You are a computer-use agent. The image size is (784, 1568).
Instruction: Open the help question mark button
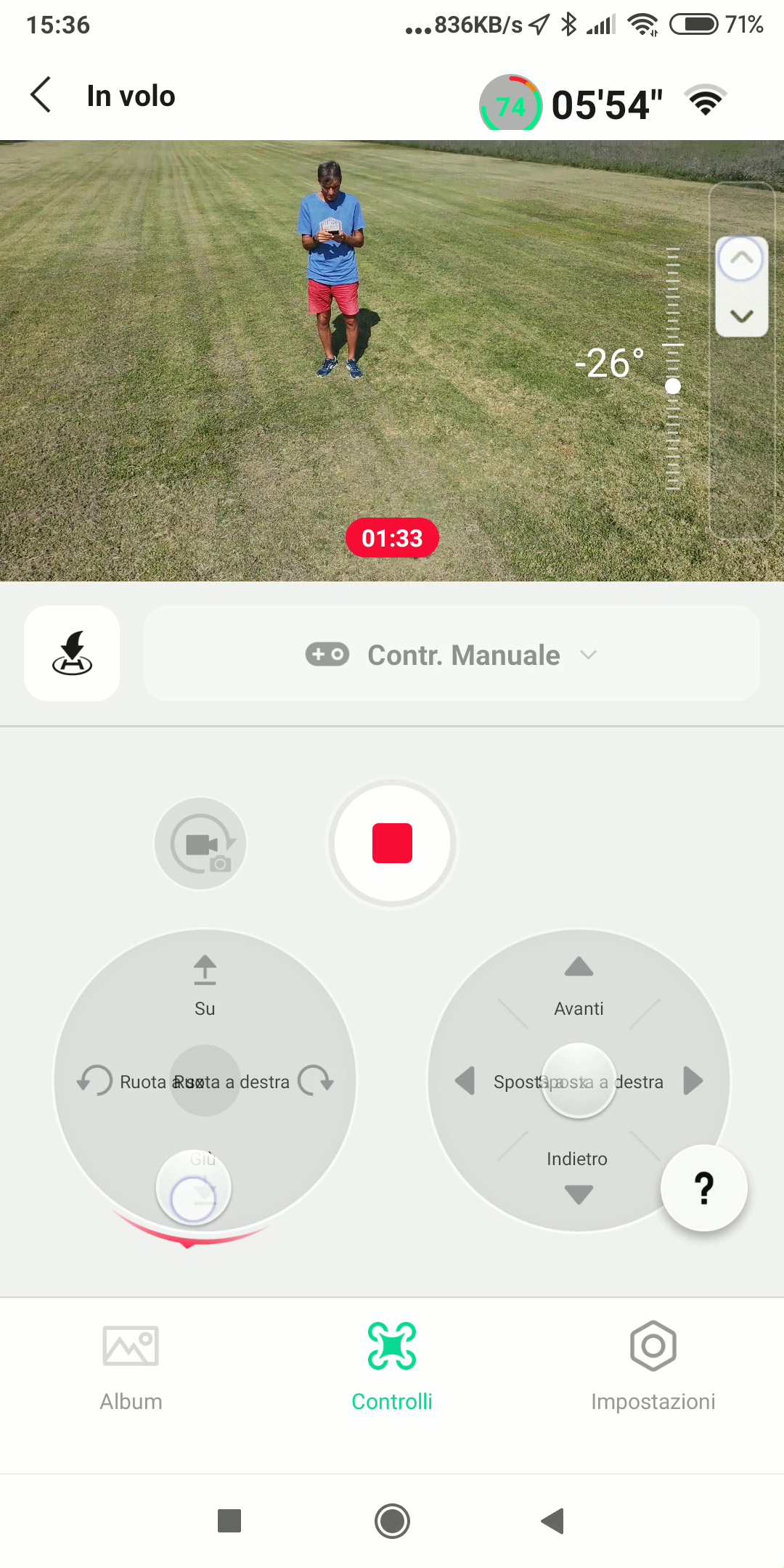pos(703,1188)
